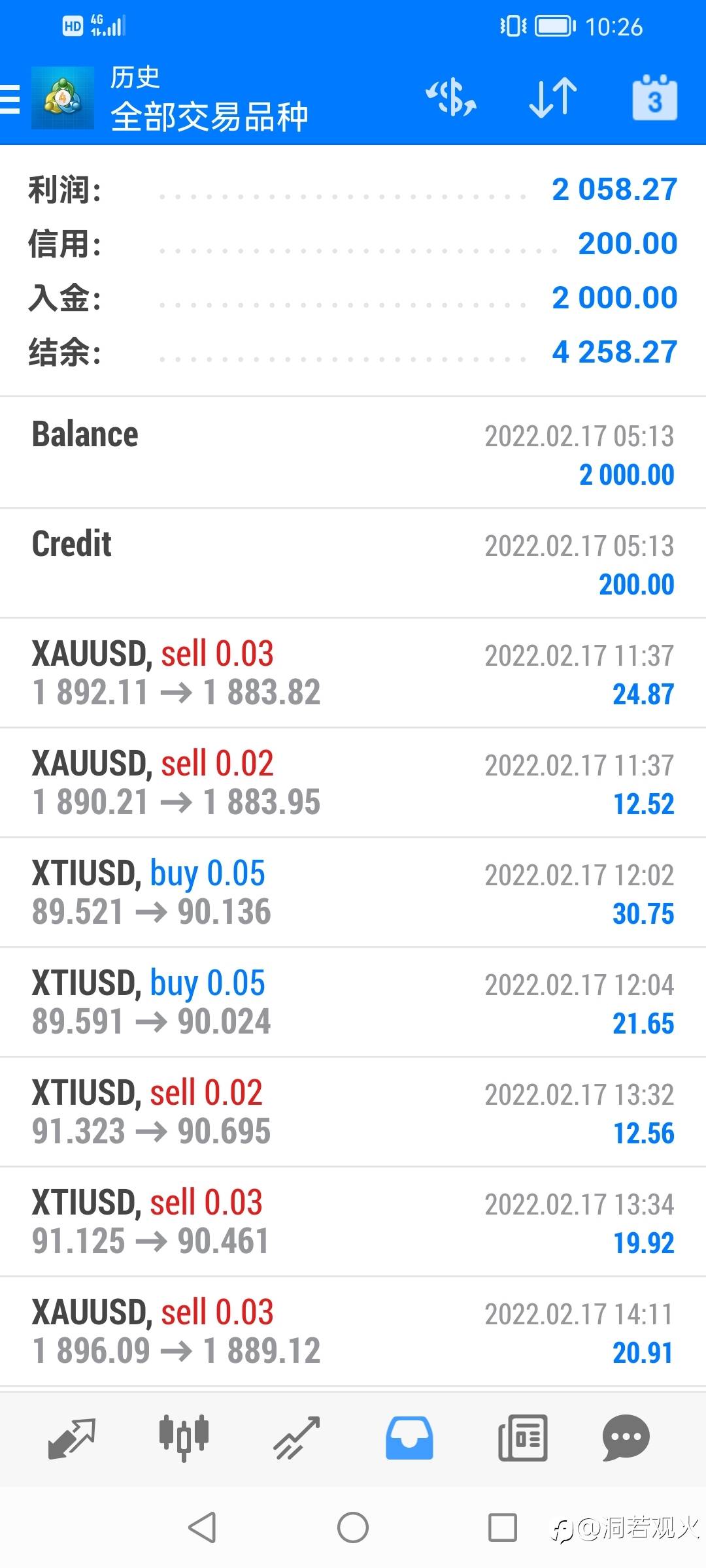Screen dimensions: 706x1568
Task: Go back with the system back button
Action: [202, 1527]
